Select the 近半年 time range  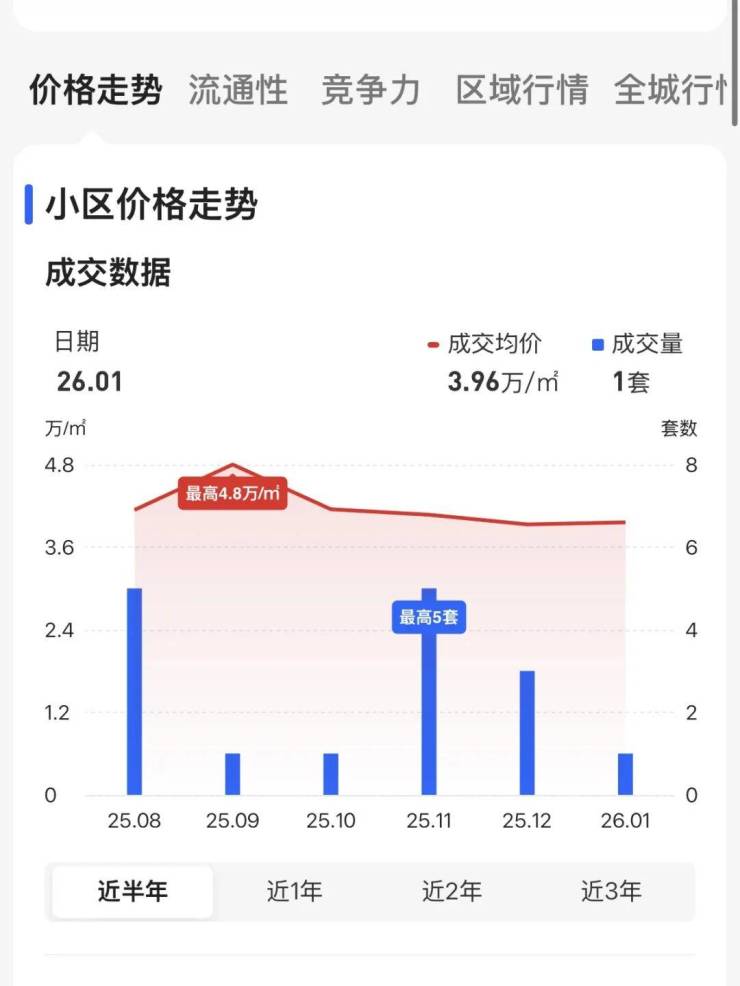tap(133, 891)
